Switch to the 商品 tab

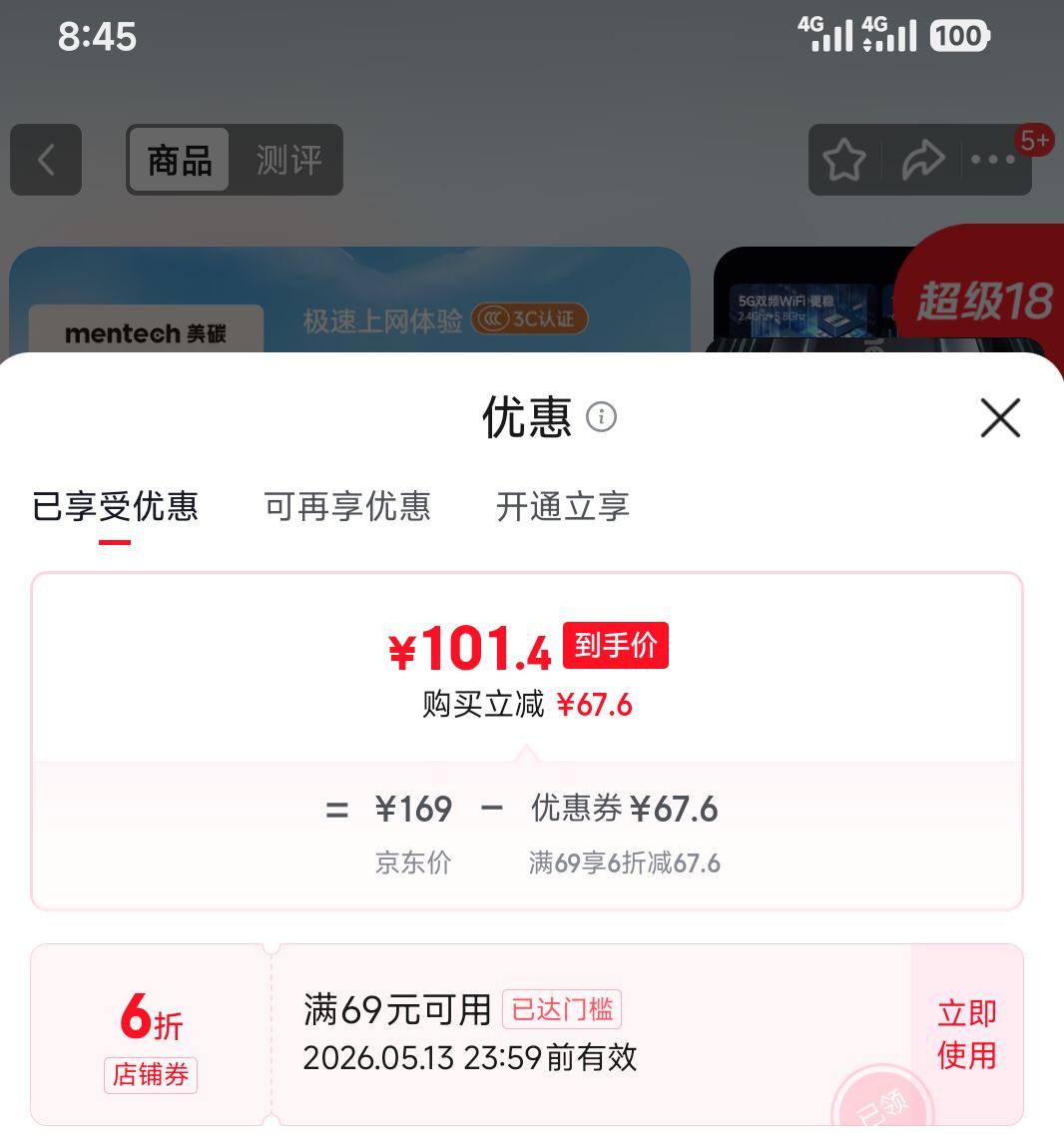point(178,160)
